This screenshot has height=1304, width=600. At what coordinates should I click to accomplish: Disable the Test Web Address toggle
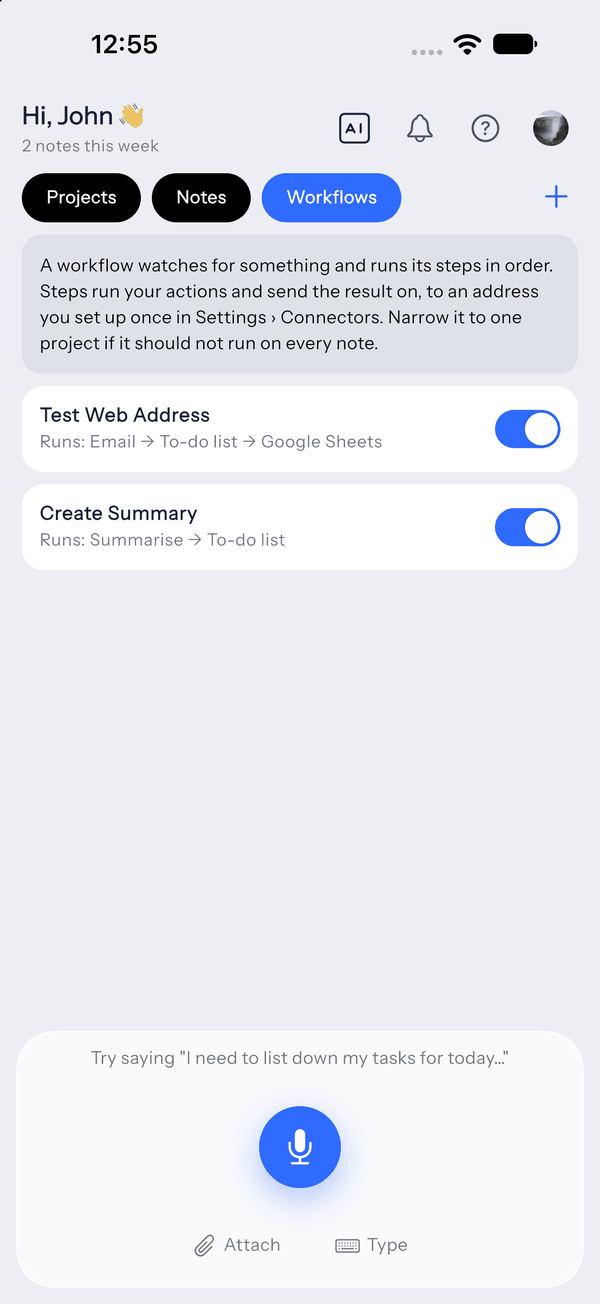pos(528,429)
